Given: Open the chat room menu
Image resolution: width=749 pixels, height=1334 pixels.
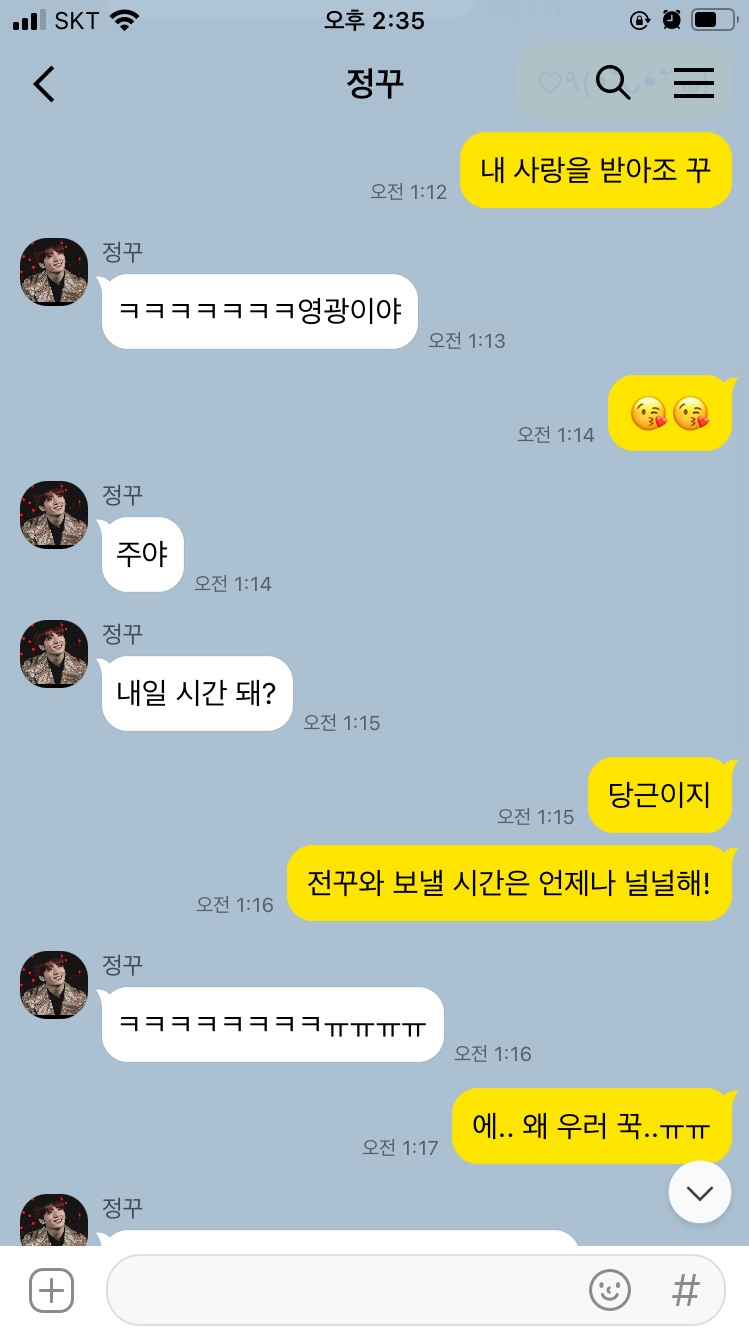Looking at the screenshot, I should pos(693,84).
